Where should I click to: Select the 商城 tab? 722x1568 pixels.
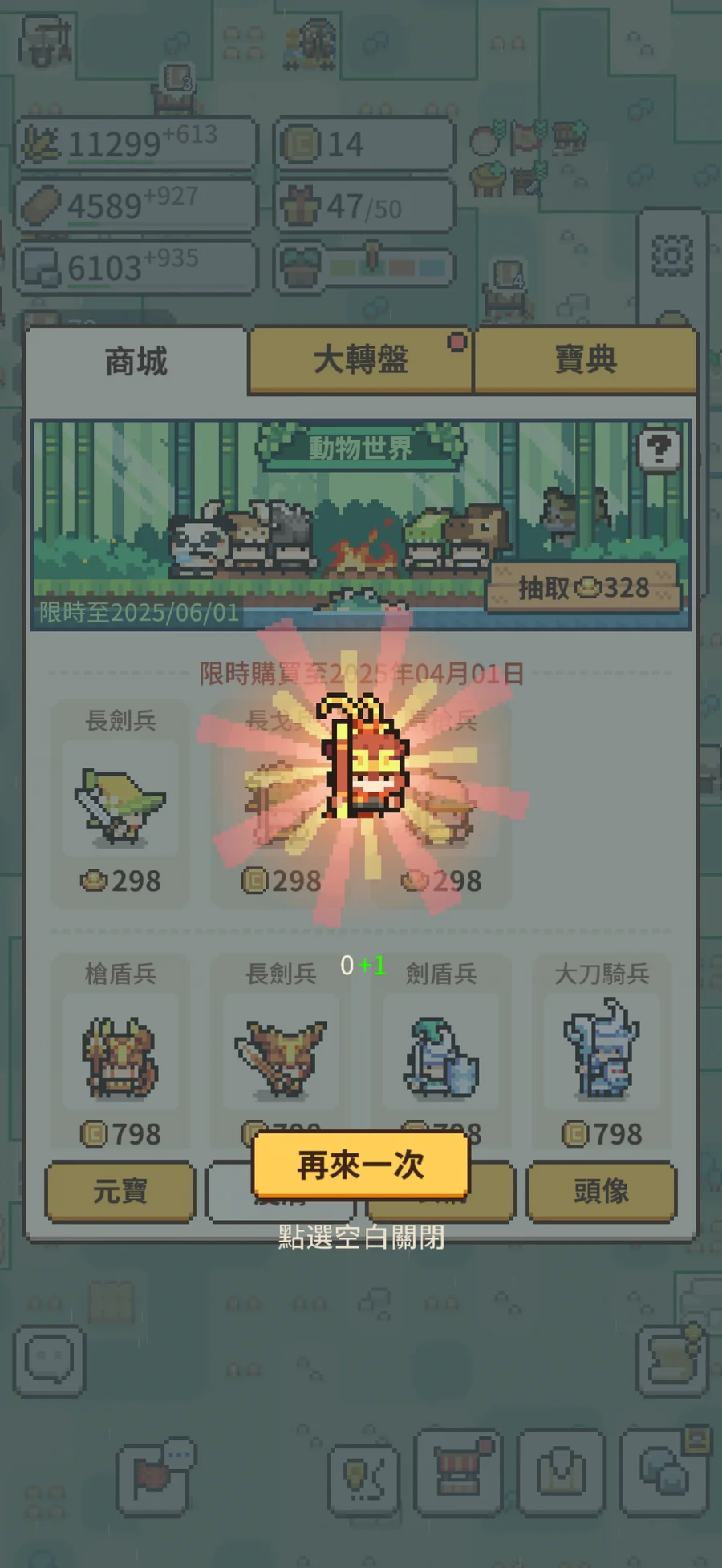click(136, 361)
